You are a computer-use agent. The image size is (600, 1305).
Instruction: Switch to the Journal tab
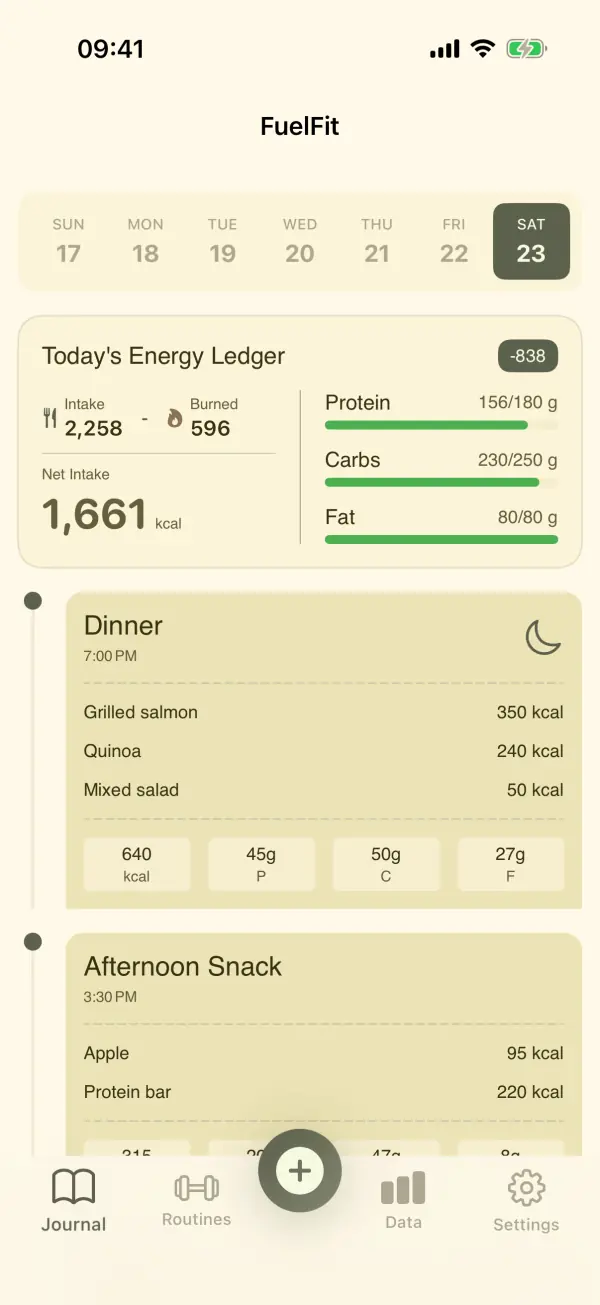pos(74,1200)
